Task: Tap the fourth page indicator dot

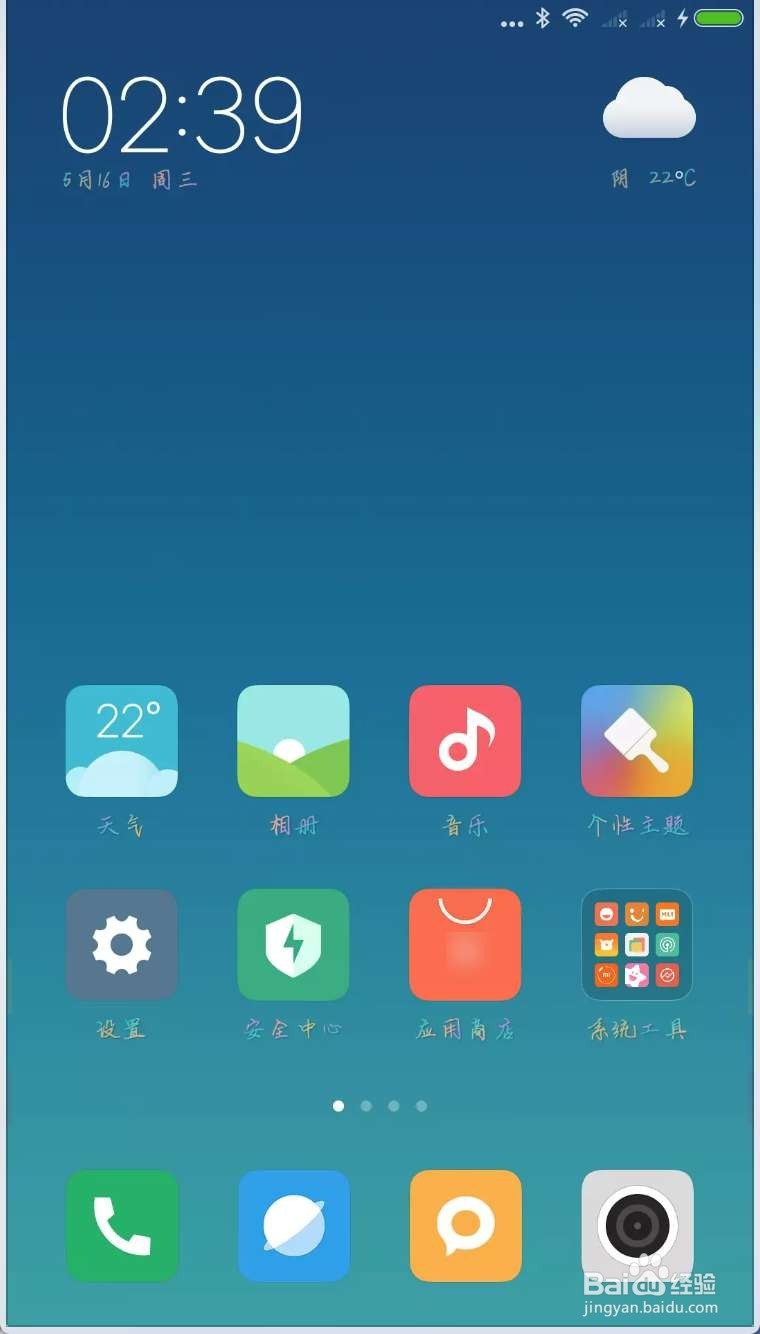Action: (421, 1106)
